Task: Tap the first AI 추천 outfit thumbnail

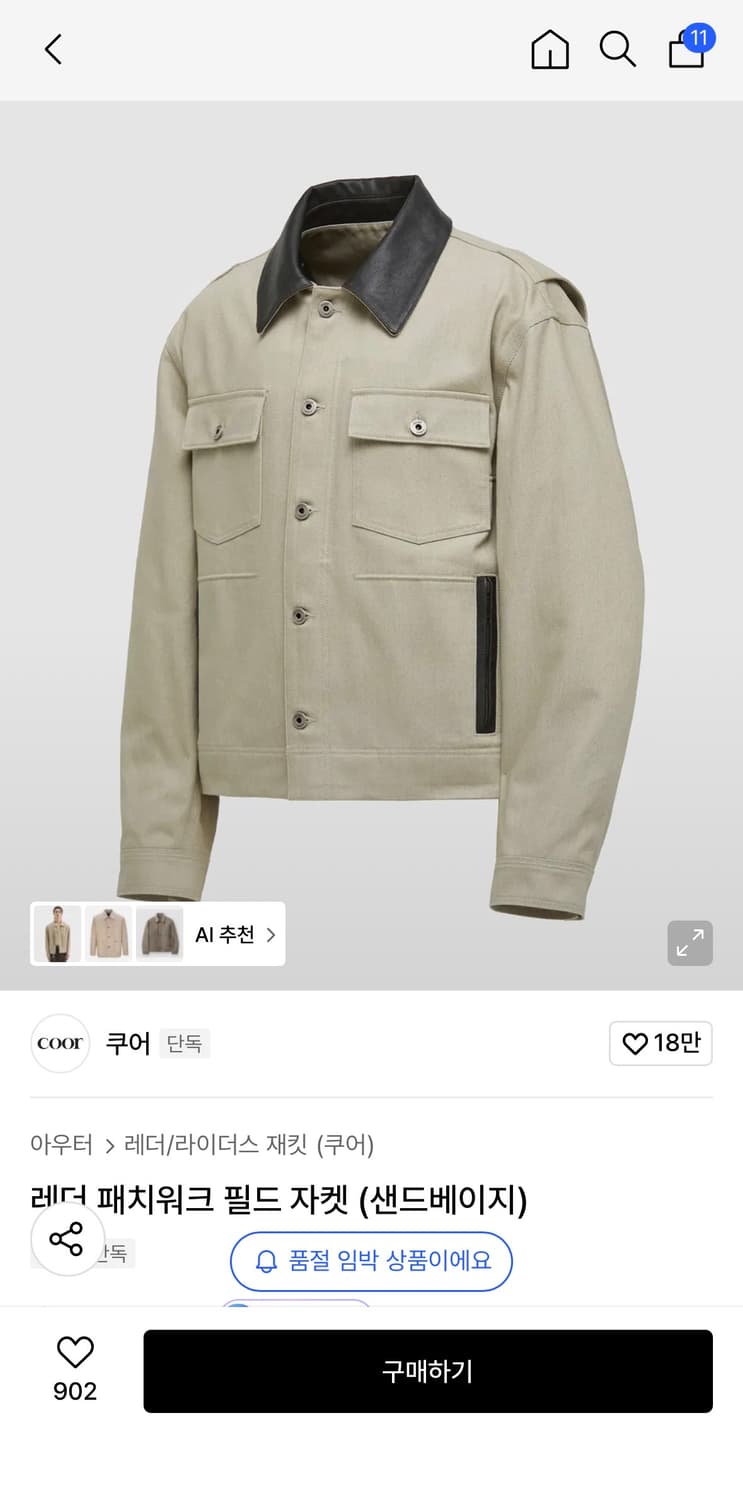Action: click(x=57, y=933)
